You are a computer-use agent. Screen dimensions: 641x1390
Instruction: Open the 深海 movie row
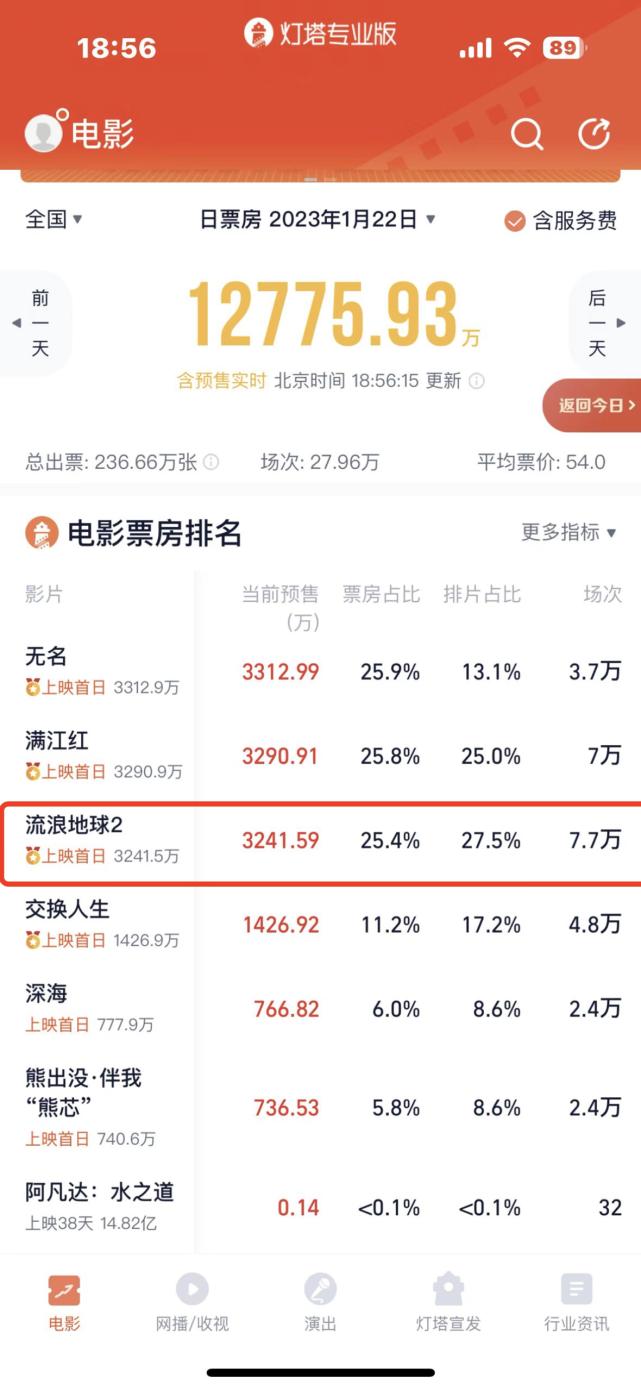pyautogui.click(x=320, y=1008)
